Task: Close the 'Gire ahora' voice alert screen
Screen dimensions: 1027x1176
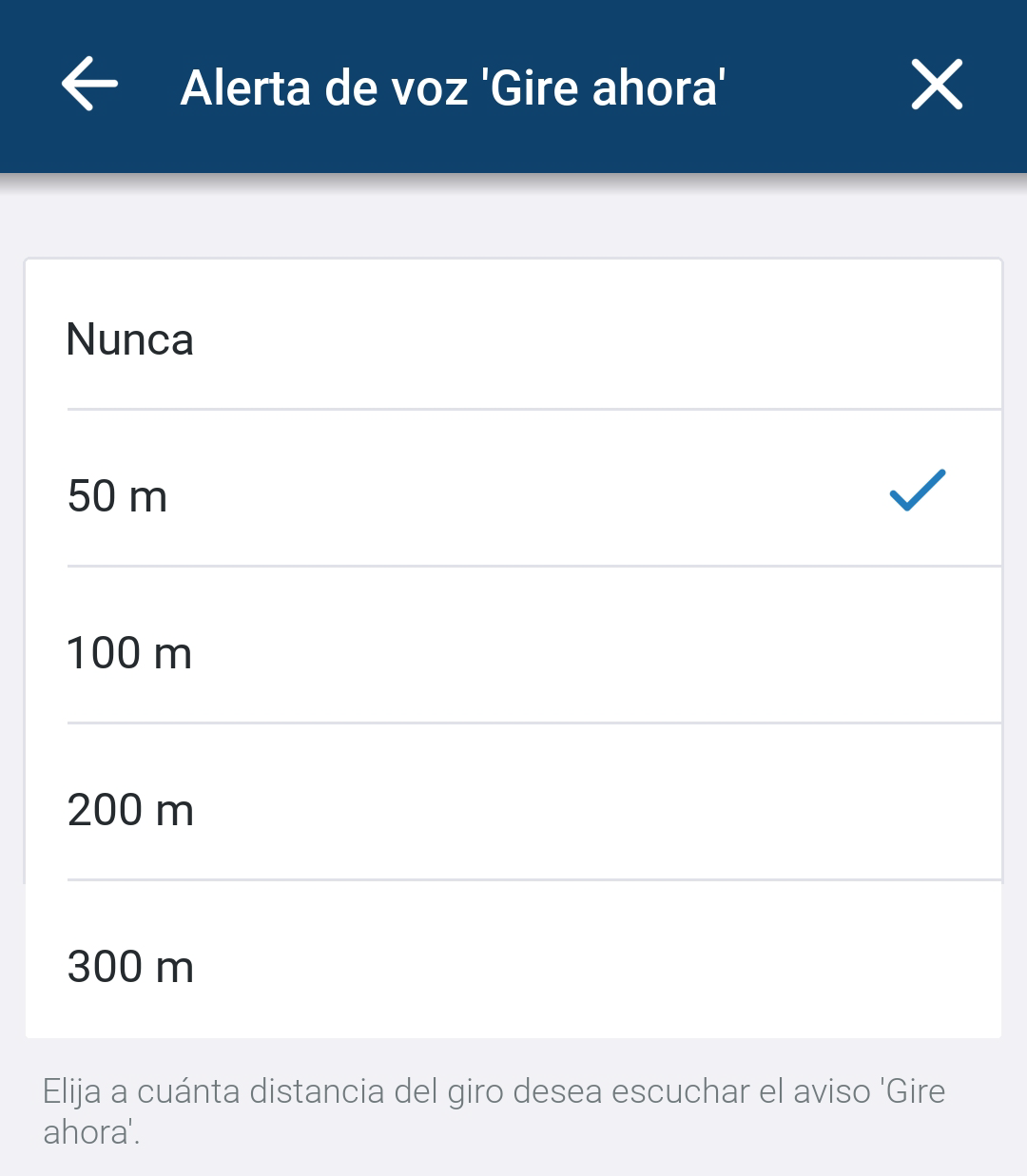Action: [937, 85]
